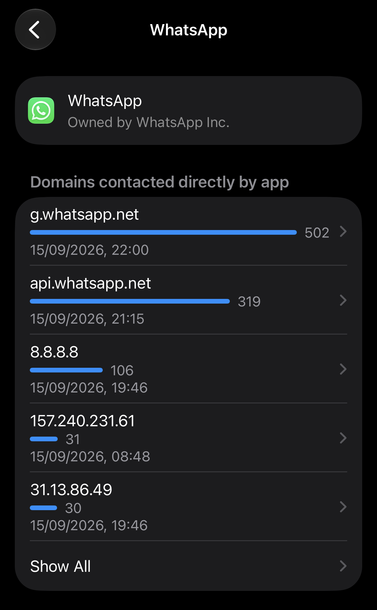Select the 31.13.86.49 address row

tap(188, 507)
